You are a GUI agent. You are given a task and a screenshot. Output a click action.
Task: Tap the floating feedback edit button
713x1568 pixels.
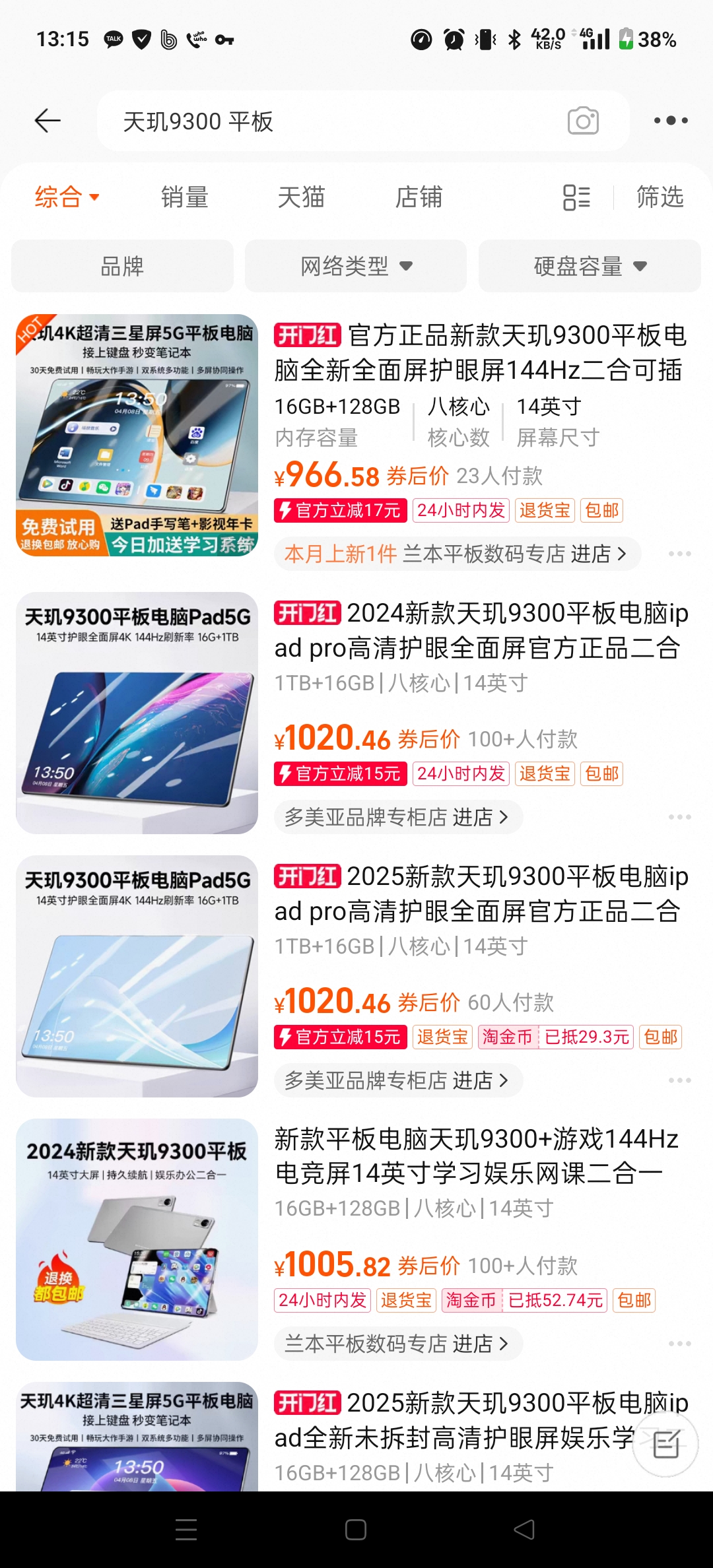[665, 1445]
